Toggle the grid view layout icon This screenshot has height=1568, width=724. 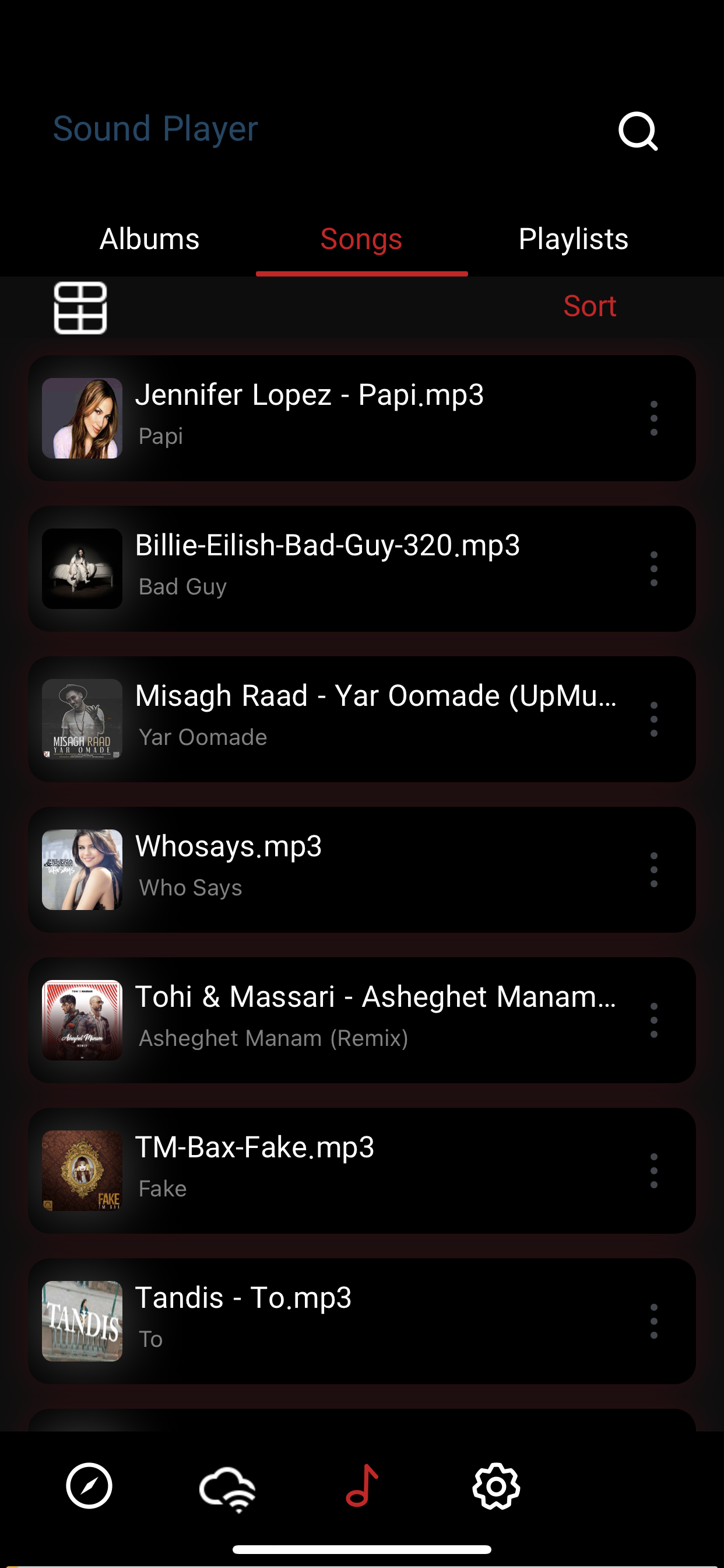coord(80,307)
